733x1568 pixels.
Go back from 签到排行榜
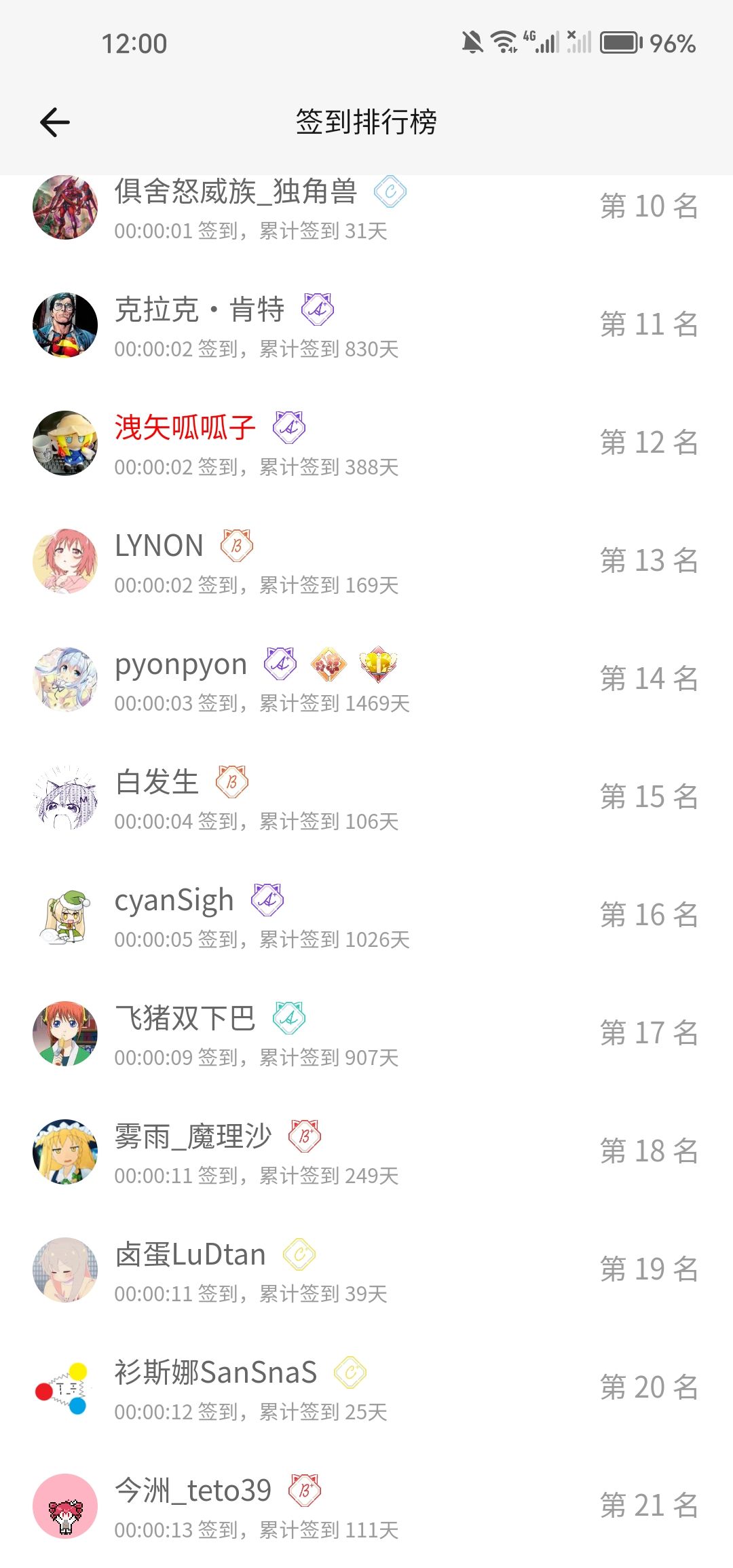pyautogui.click(x=55, y=123)
